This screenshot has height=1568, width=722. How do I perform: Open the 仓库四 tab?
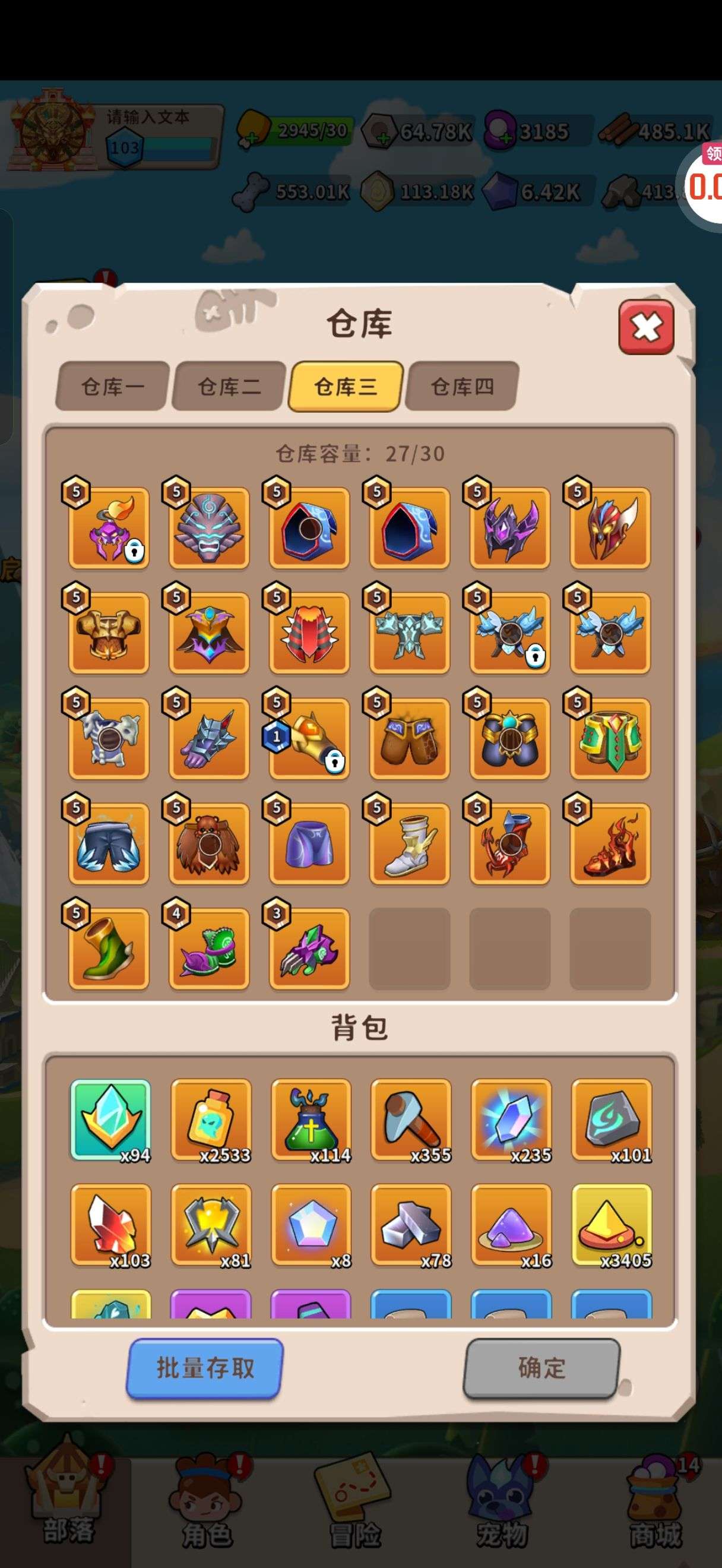[x=462, y=387]
